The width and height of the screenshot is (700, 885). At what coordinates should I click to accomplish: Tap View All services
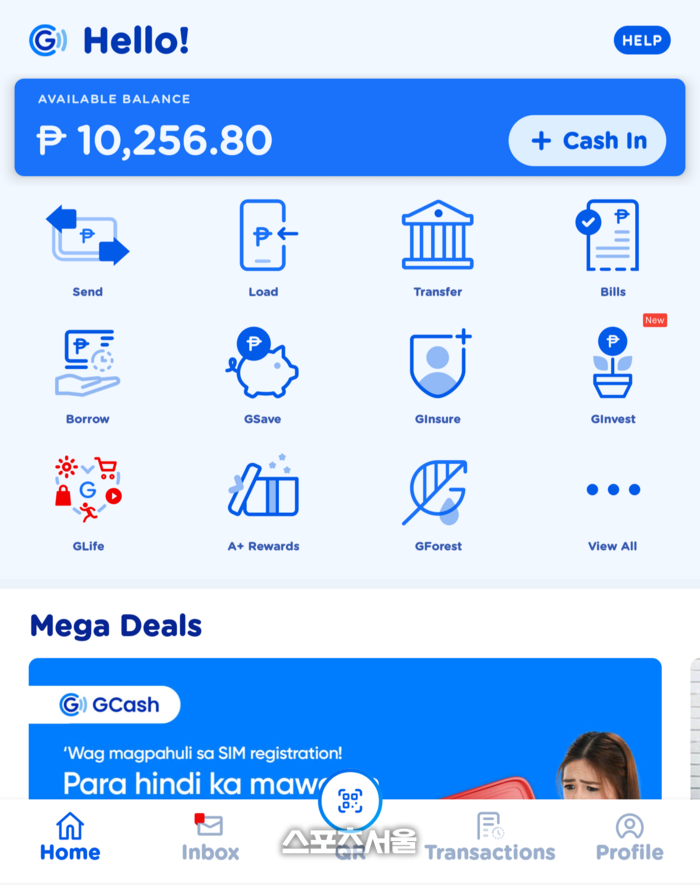(x=613, y=502)
